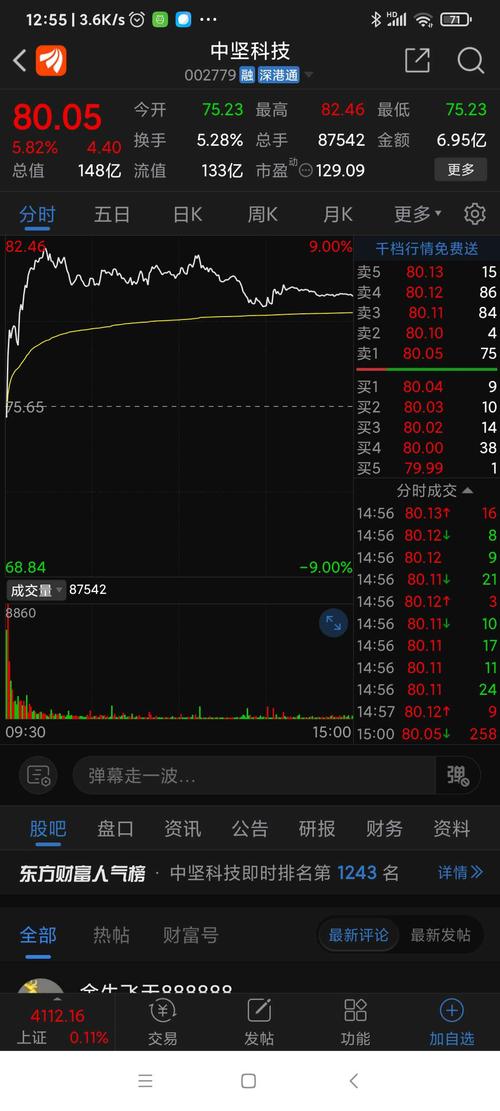The height and width of the screenshot is (1111, 500).
Task: Switch to the 五日 chart tab
Action: 112,214
